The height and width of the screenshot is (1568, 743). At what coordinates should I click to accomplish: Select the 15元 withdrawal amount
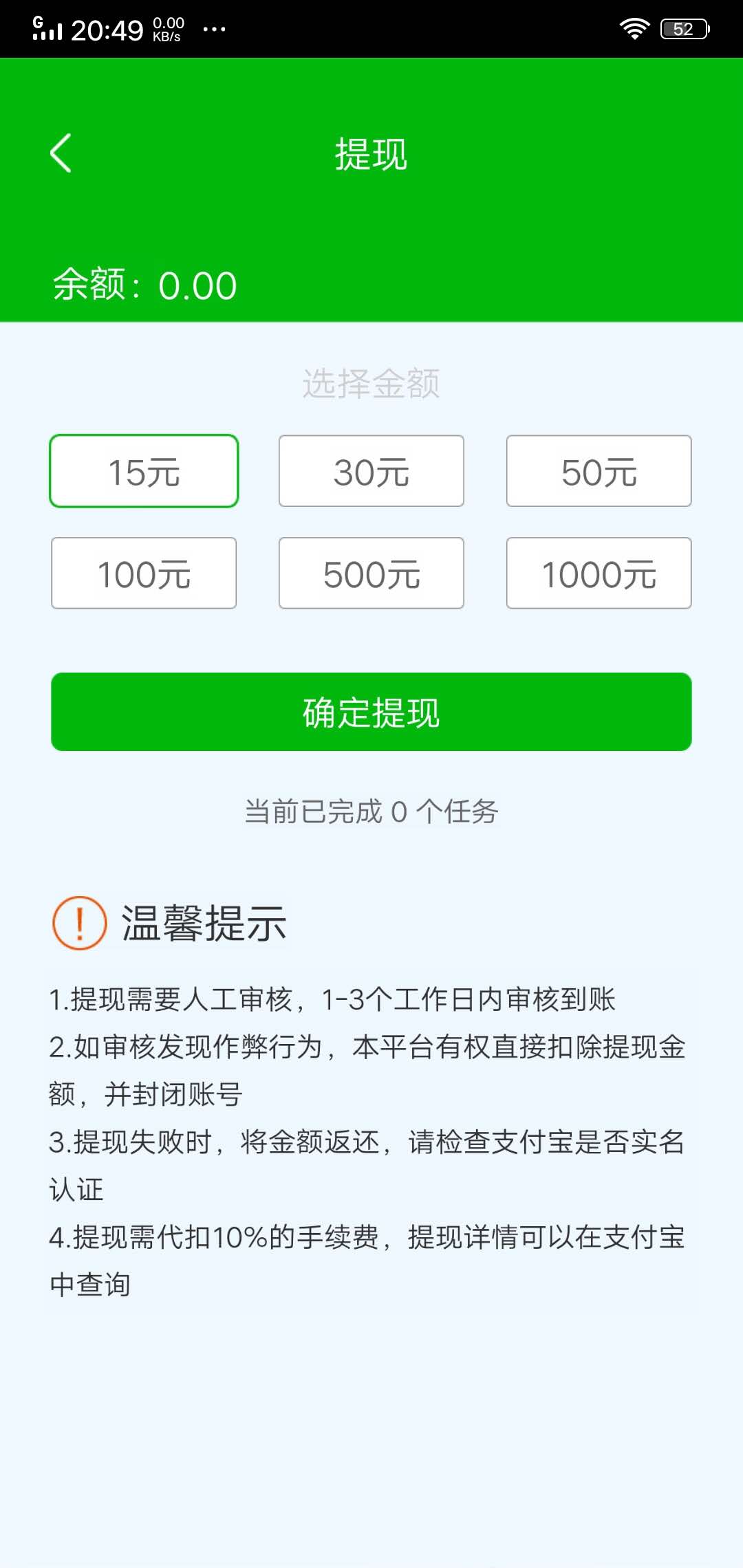point(144,470)
